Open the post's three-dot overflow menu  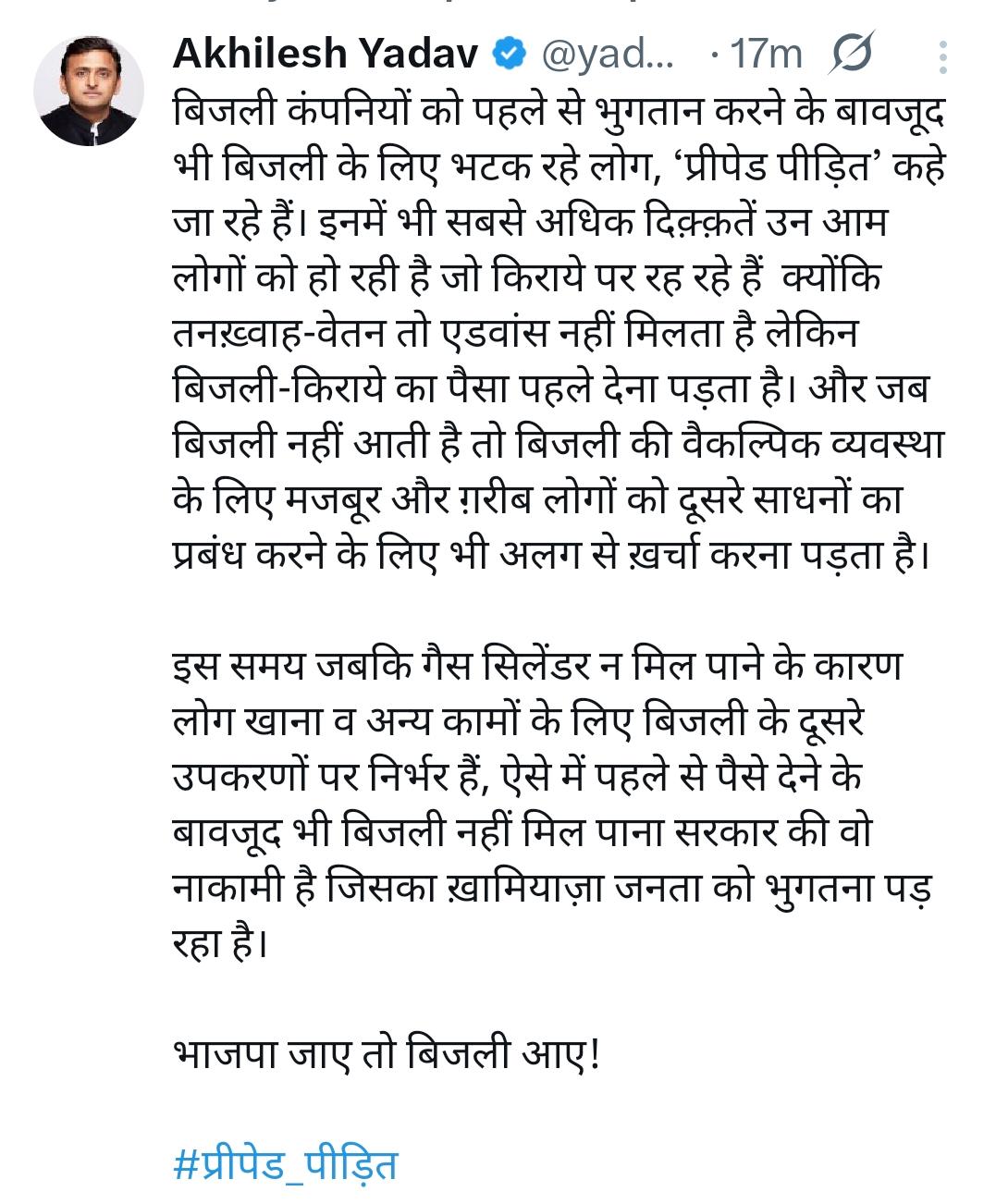click(942, 56)
